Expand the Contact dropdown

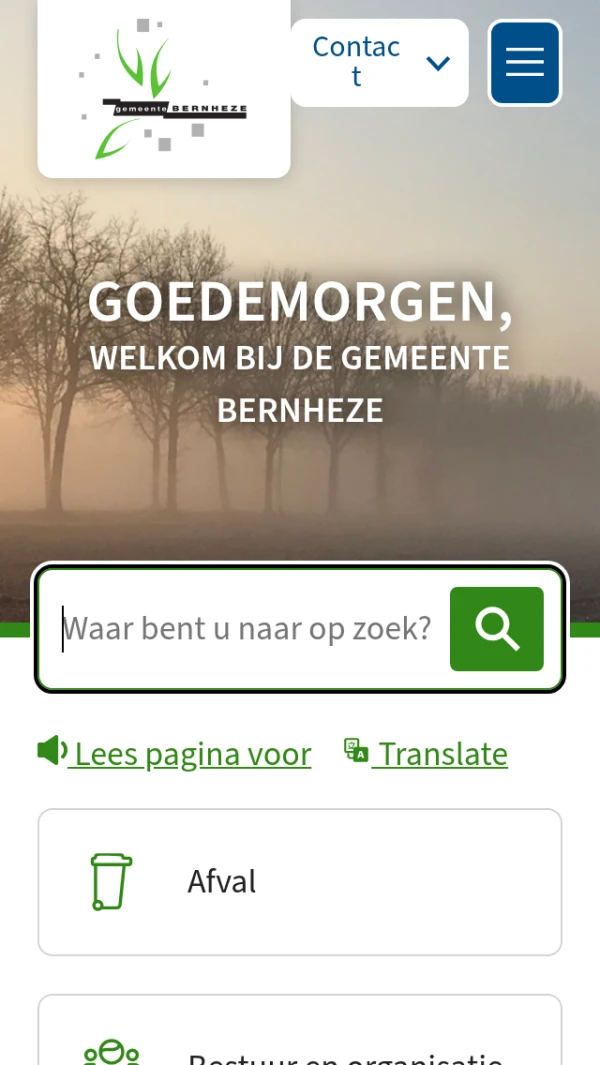coord(379,63)
